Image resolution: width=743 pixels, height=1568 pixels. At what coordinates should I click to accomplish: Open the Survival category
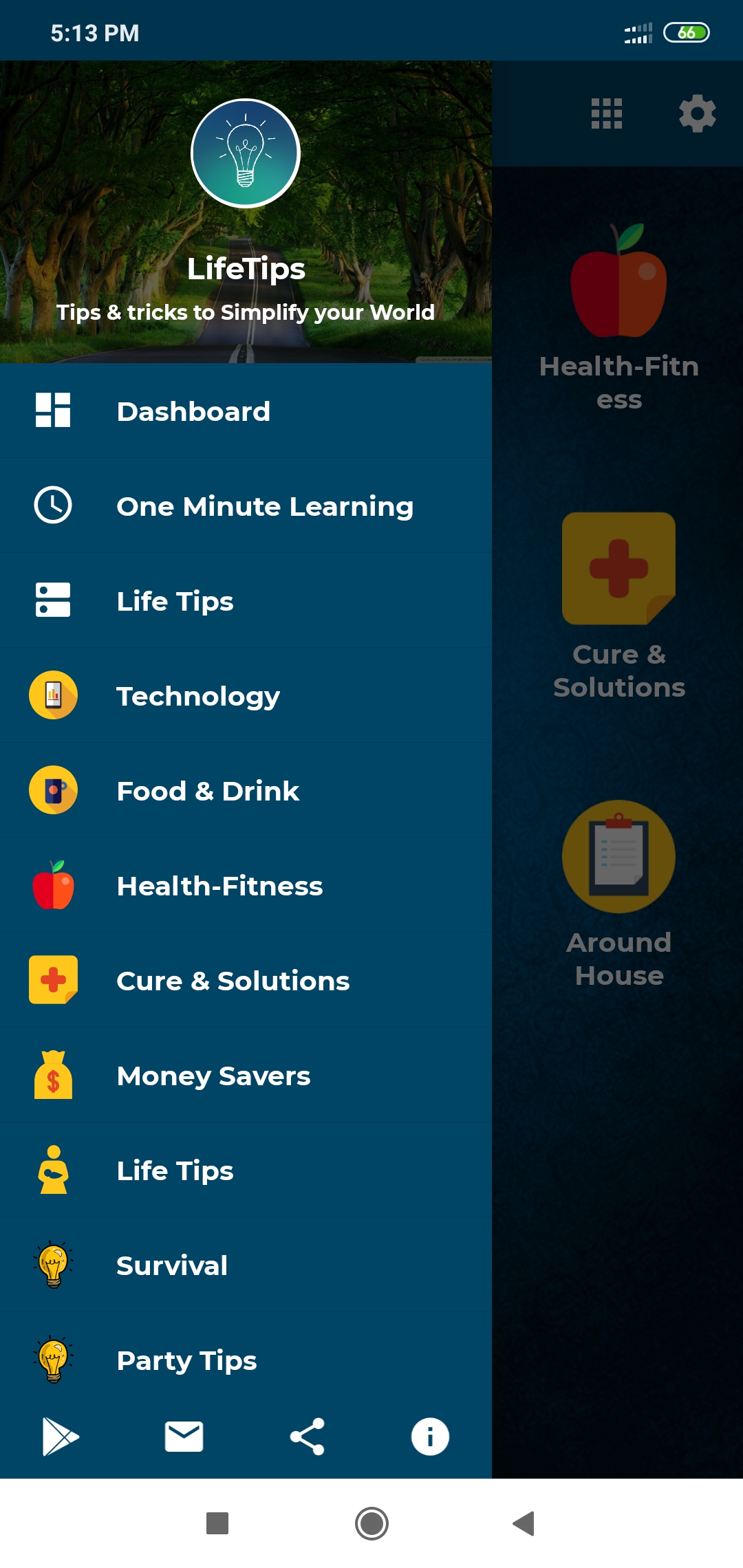pyautogui.click(x=172, y=1265)
